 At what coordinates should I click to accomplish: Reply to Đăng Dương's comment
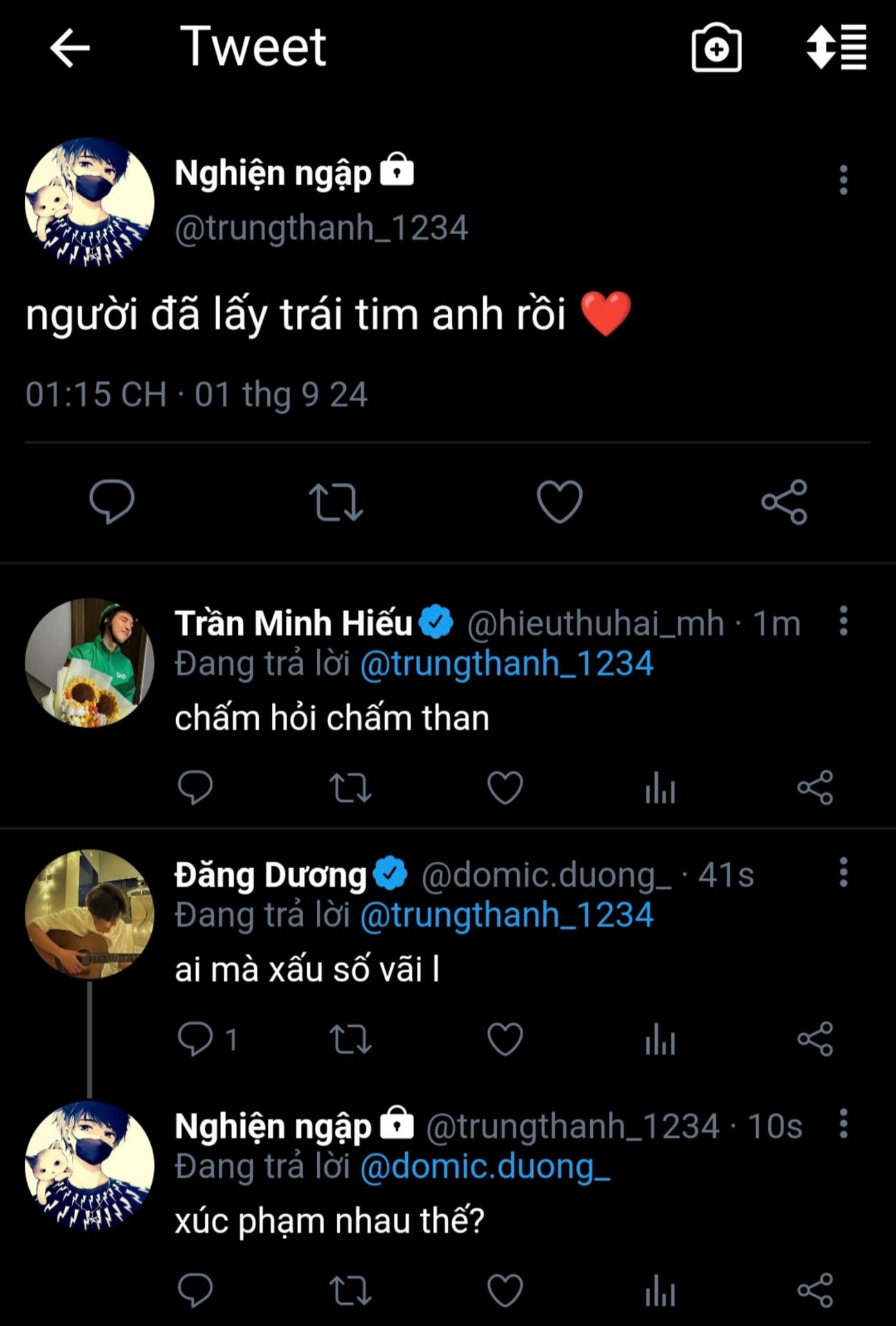tap(195, 1039)
